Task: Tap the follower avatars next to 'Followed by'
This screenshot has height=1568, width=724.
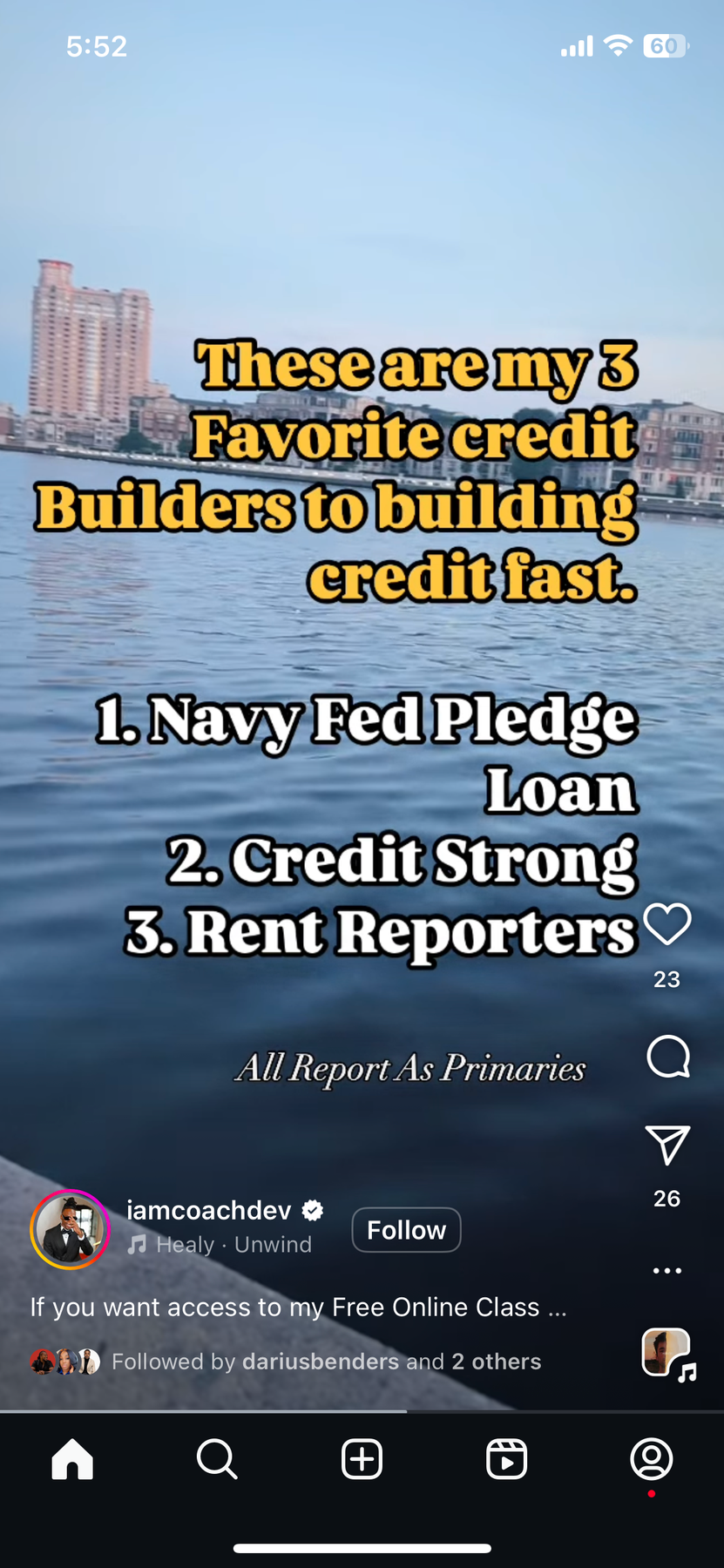Action: [67, 1361]
